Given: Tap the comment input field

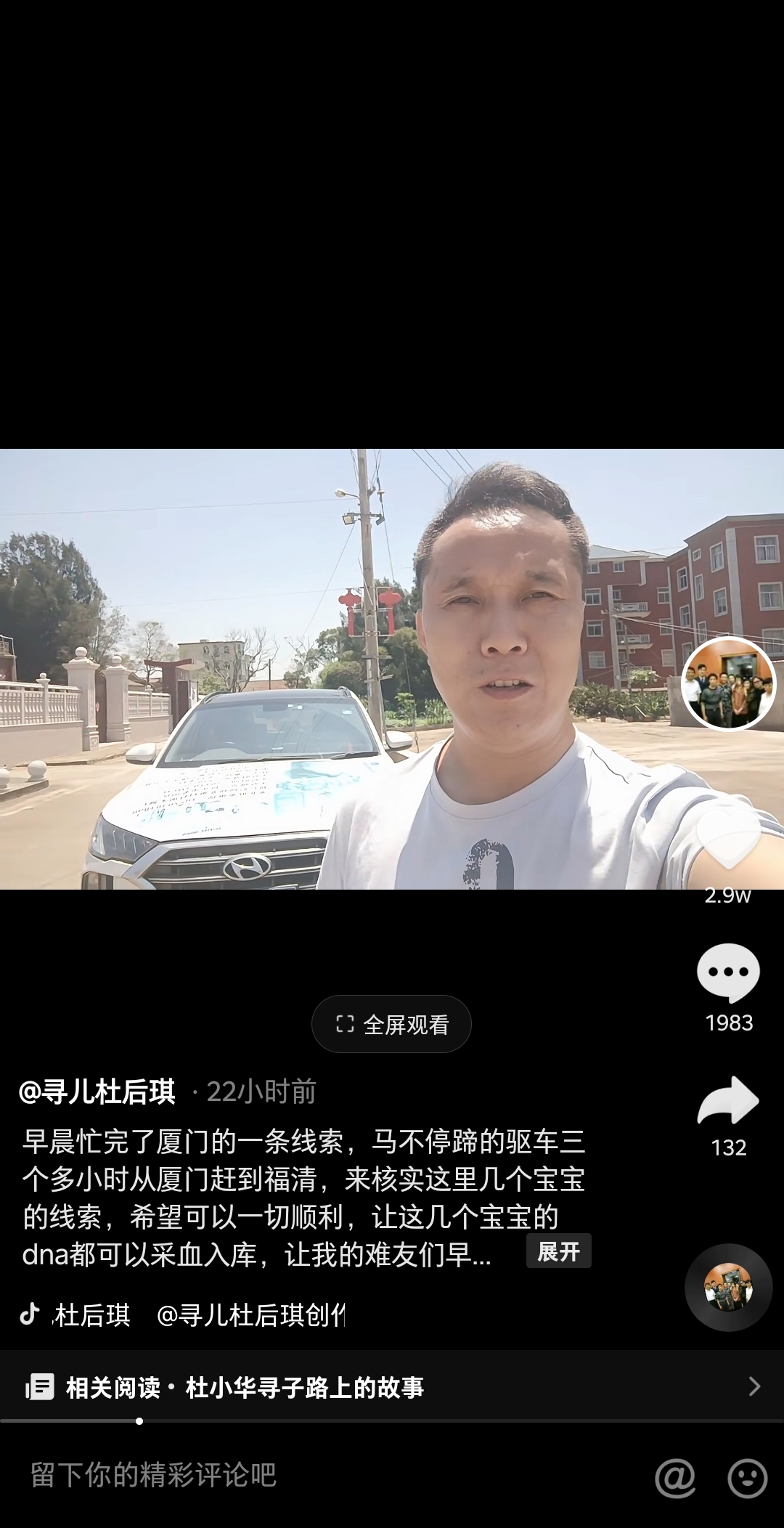Looking at the screenshot, I should click(x=290, y=1476).
